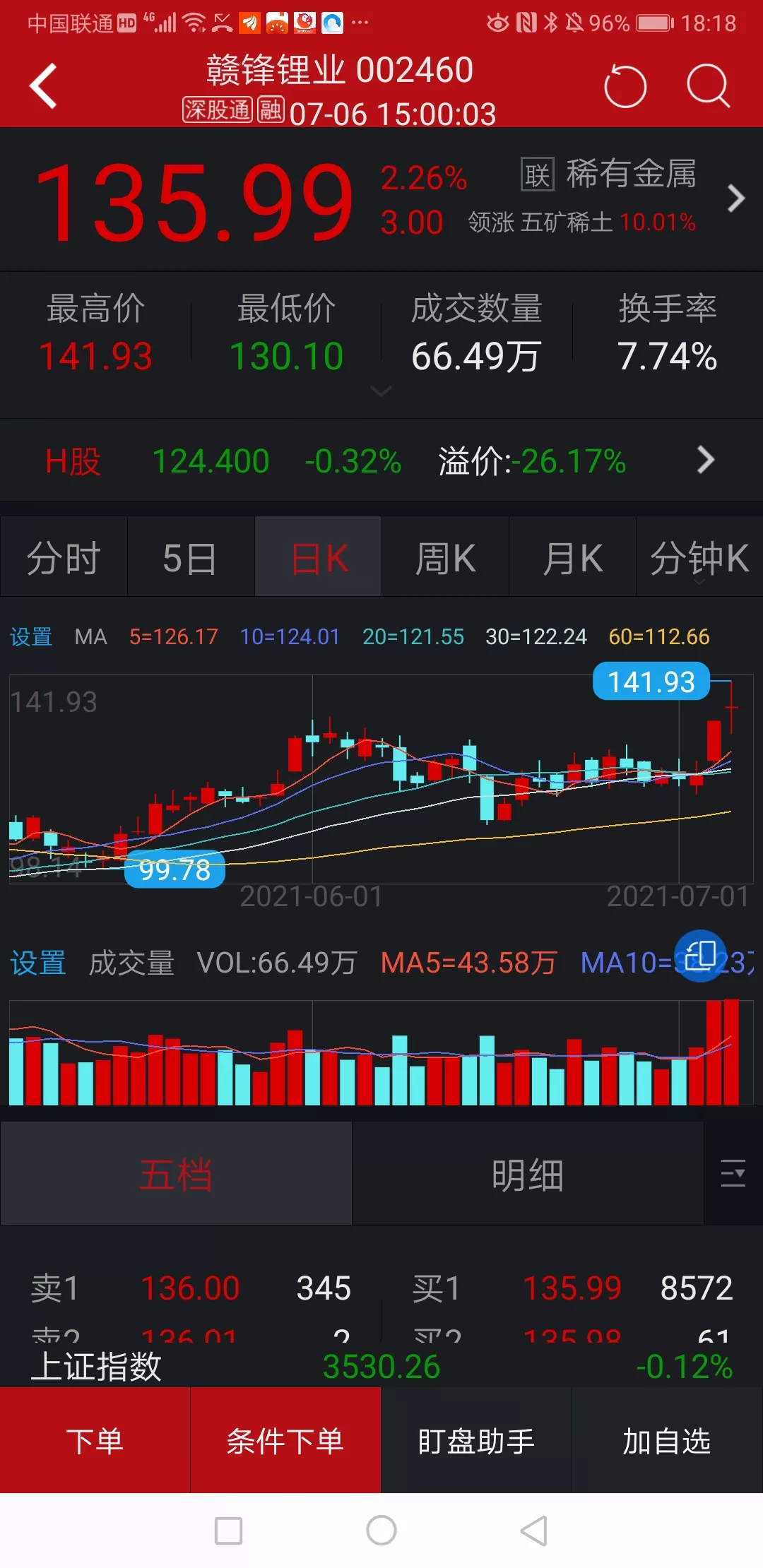Open 成交量 indicator 设置
The height and width of the screenshot is (1568, 763).
38,963
